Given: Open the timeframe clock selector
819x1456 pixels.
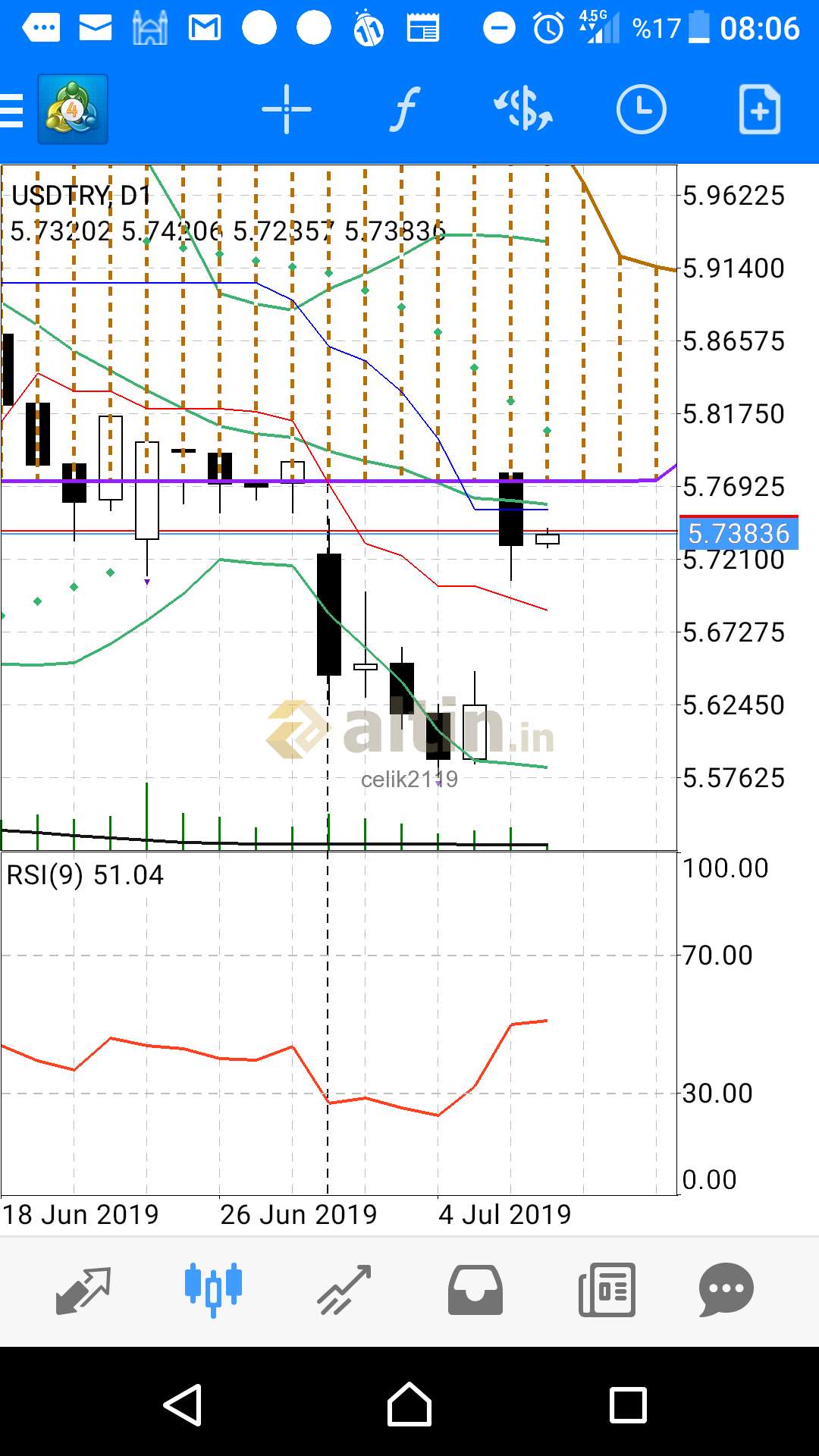Looking at the screenshot, I should click(641, 110).
